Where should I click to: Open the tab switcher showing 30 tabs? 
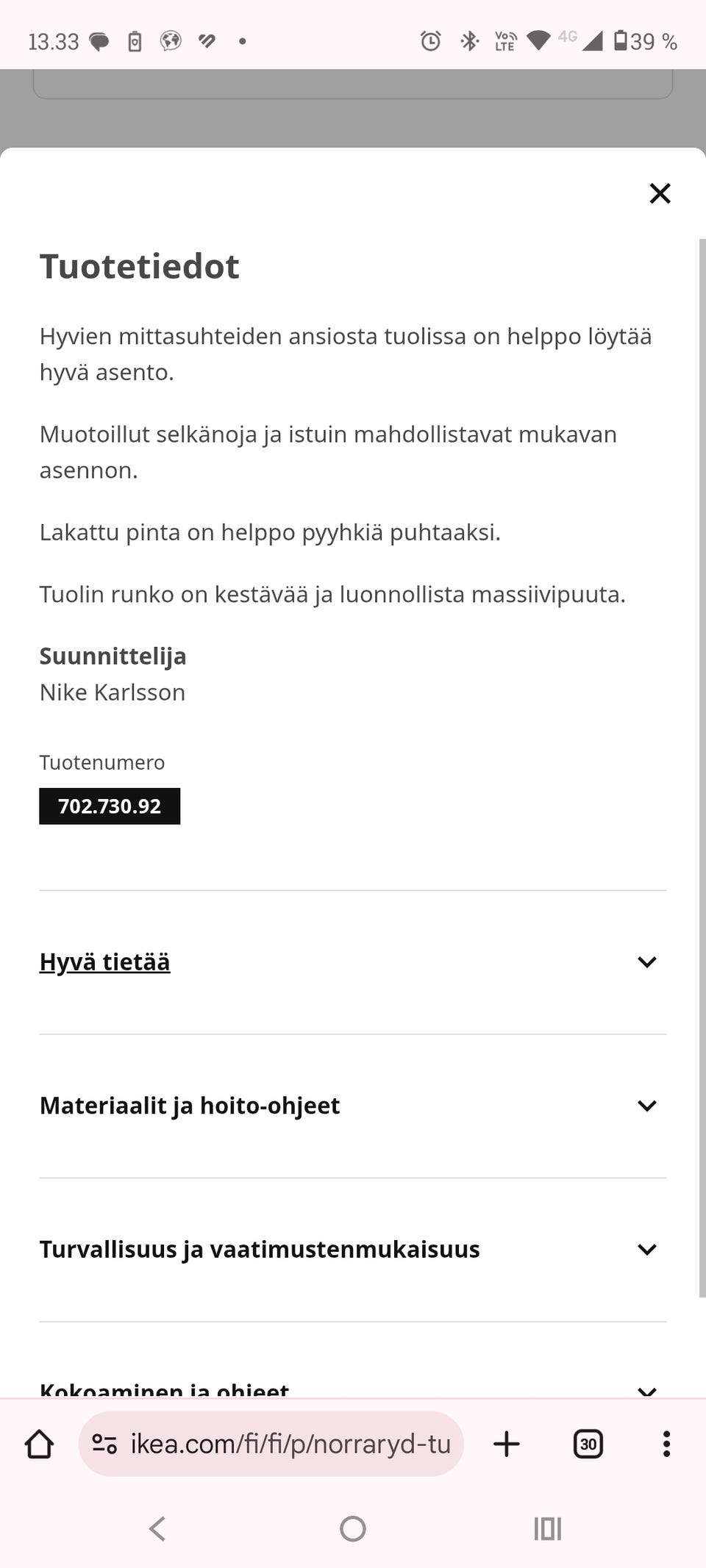point(588,1443)
